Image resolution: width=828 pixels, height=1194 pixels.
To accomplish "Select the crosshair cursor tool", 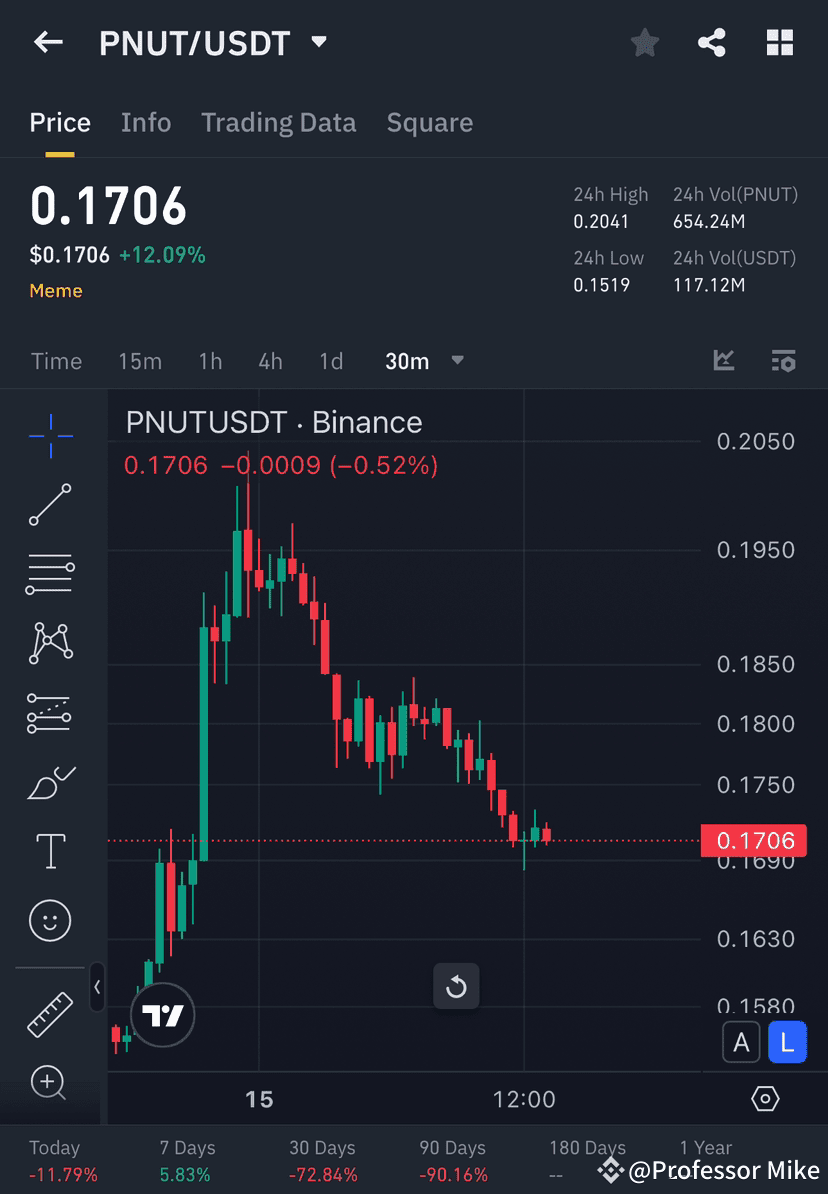I will click(x=49, y=435).
